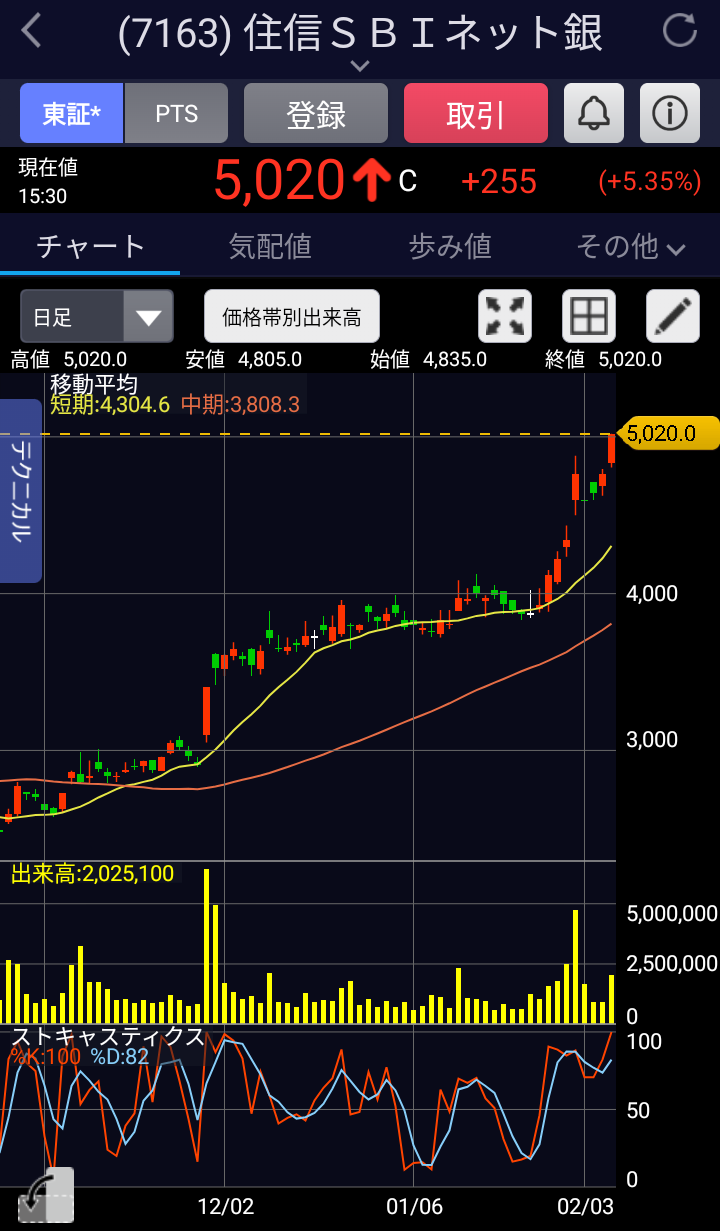
Task: Open the multi-chart grid layout
Action: click(588, 317)
